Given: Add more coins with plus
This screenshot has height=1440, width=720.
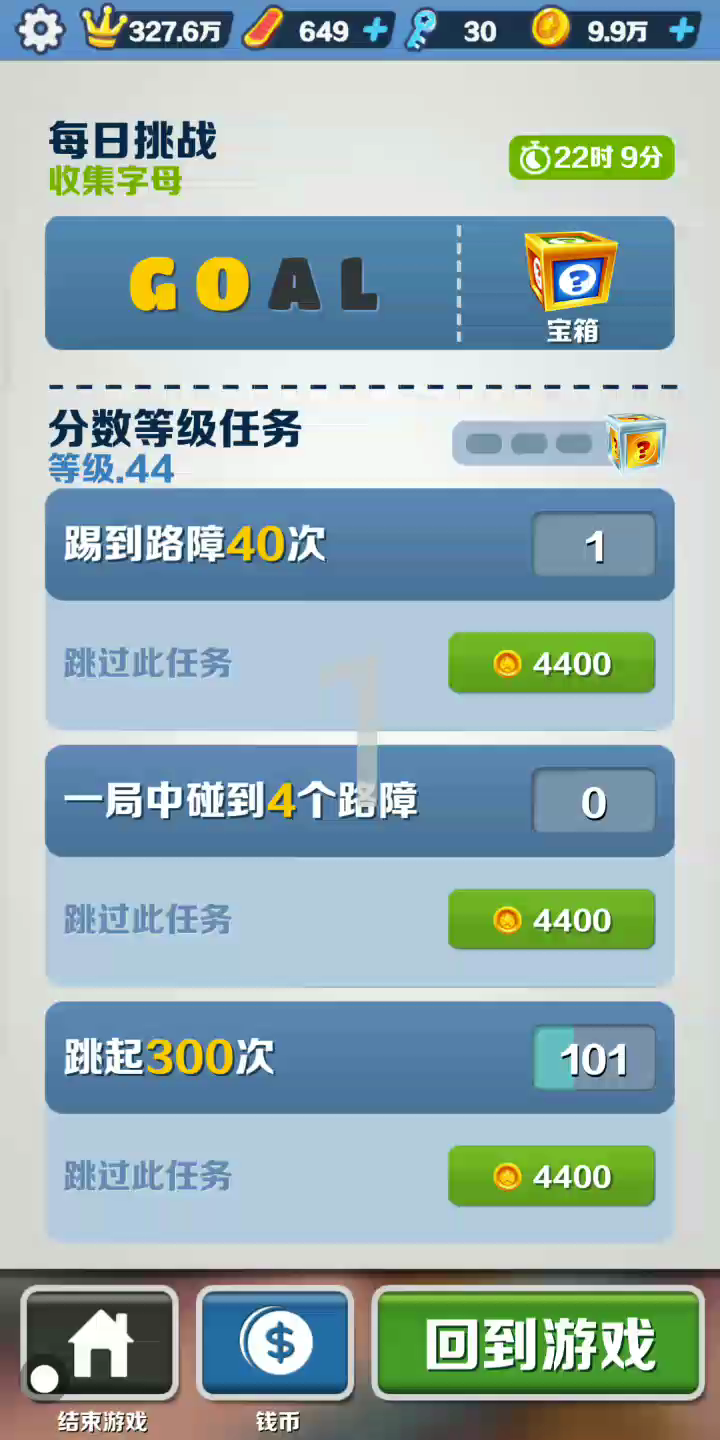Looking at the screenshot, I should point(682,31).
